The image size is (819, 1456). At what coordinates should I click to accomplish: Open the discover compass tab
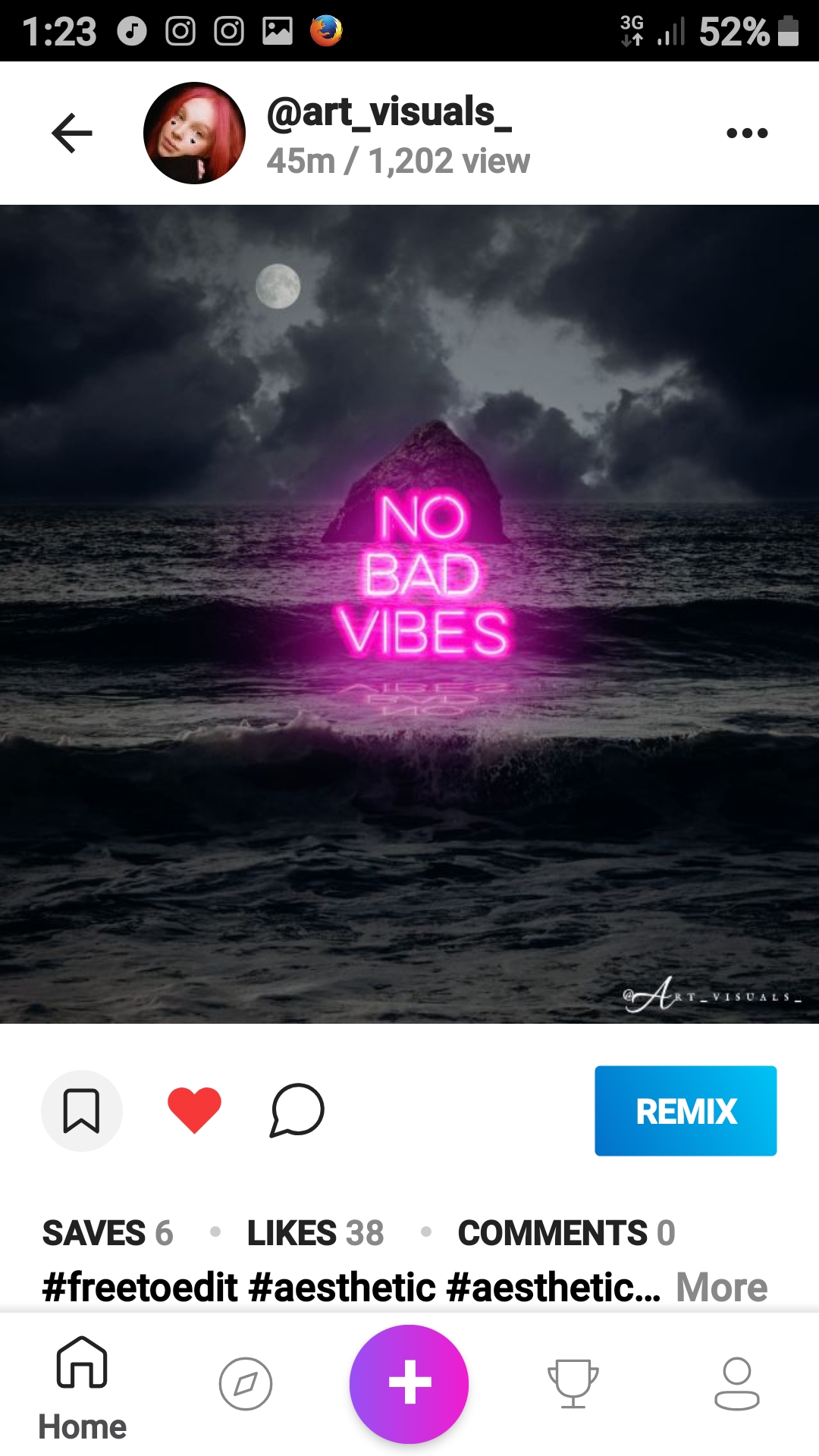pos(246,1384)
